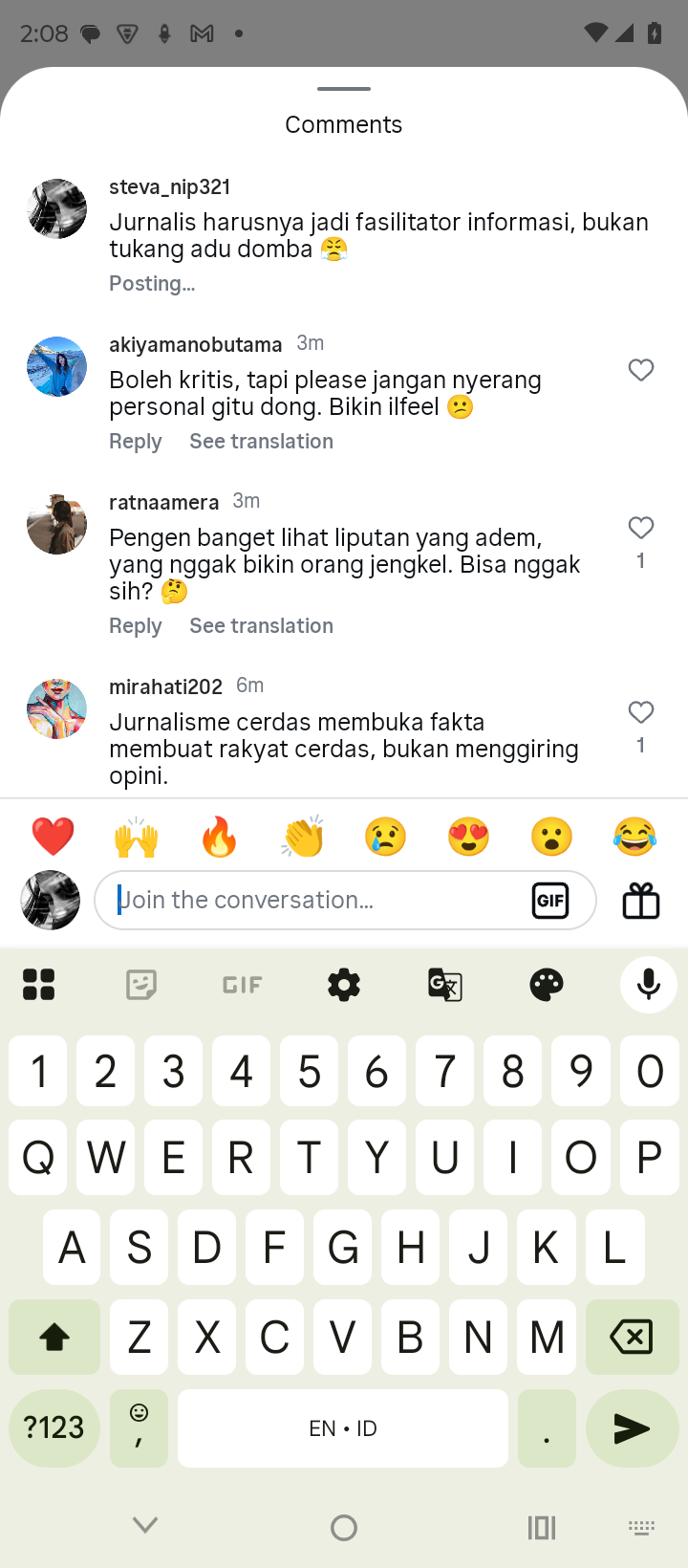See translation of ratnaamera's comment
The height and width of the screenshot is (1568, 688).
click(x=261, y=626)
